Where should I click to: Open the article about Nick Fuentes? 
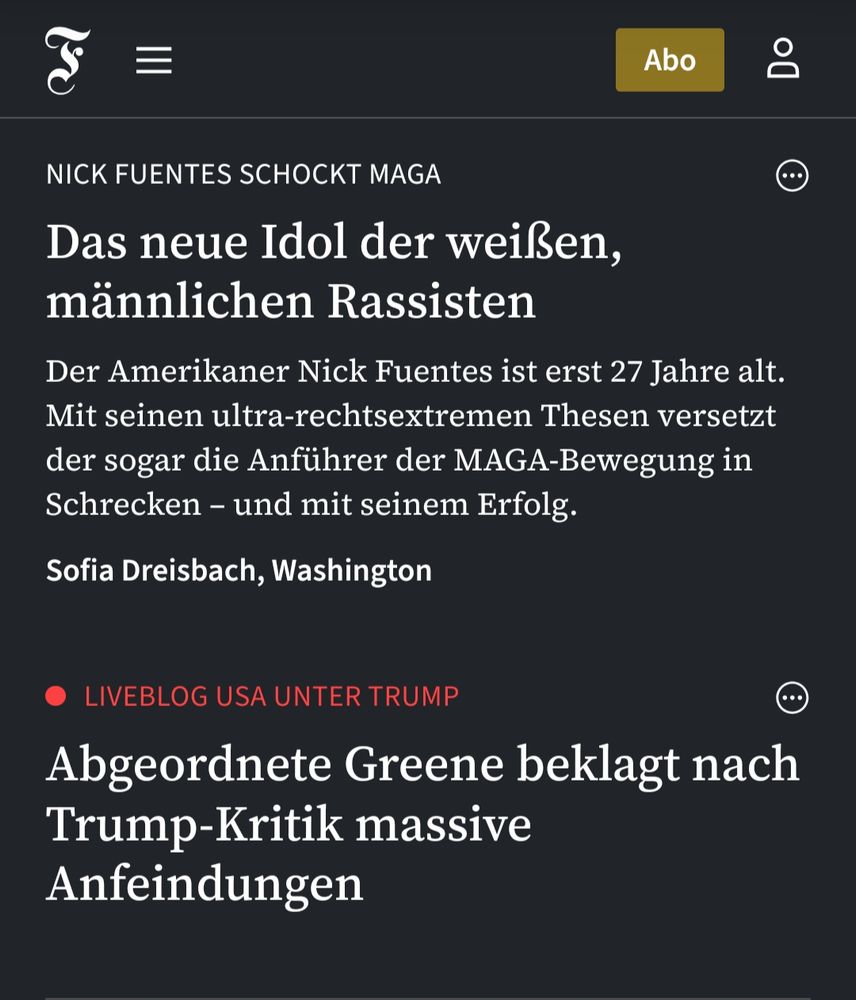pyautogui.click(x=335, y=272)
